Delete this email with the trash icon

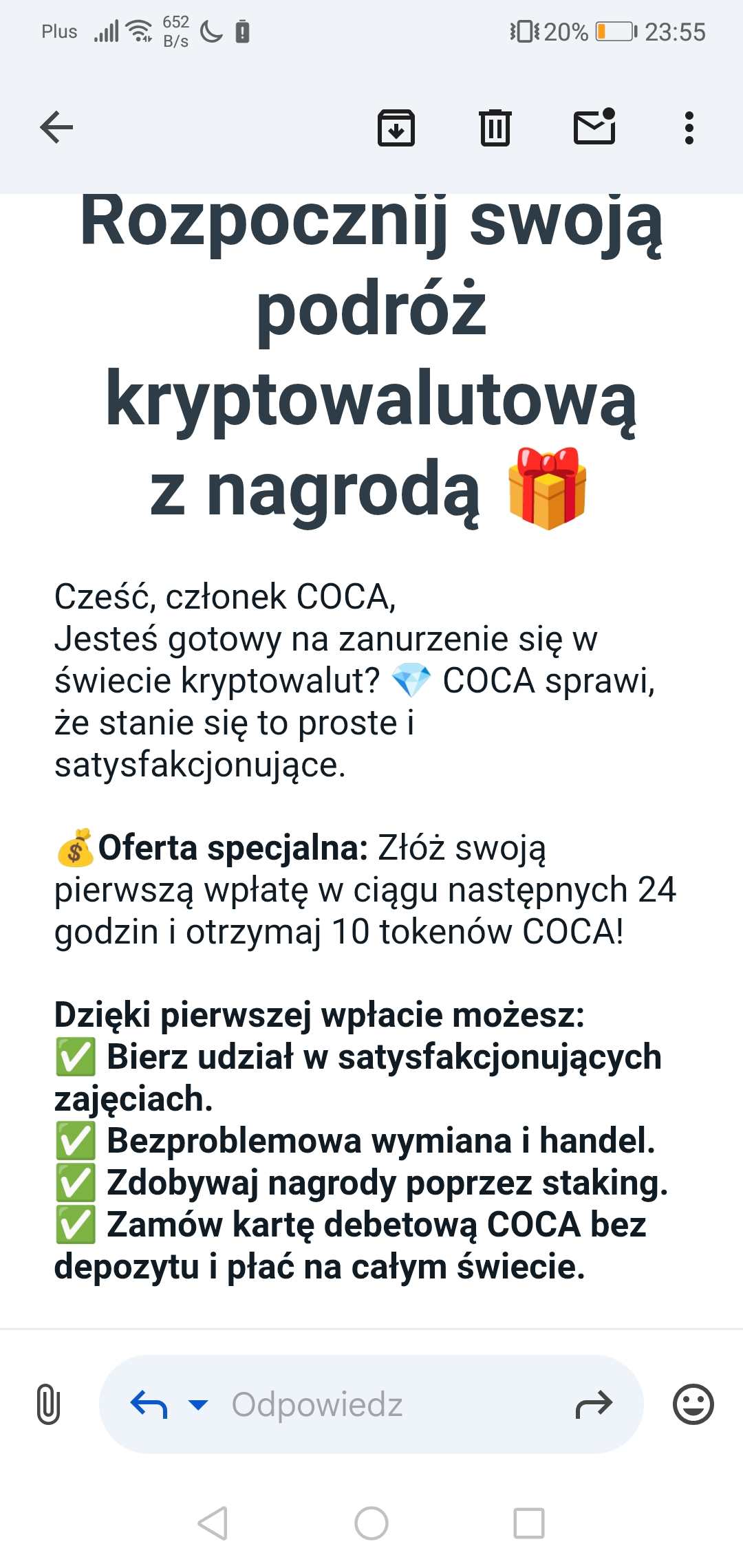[x=495, y=128]
